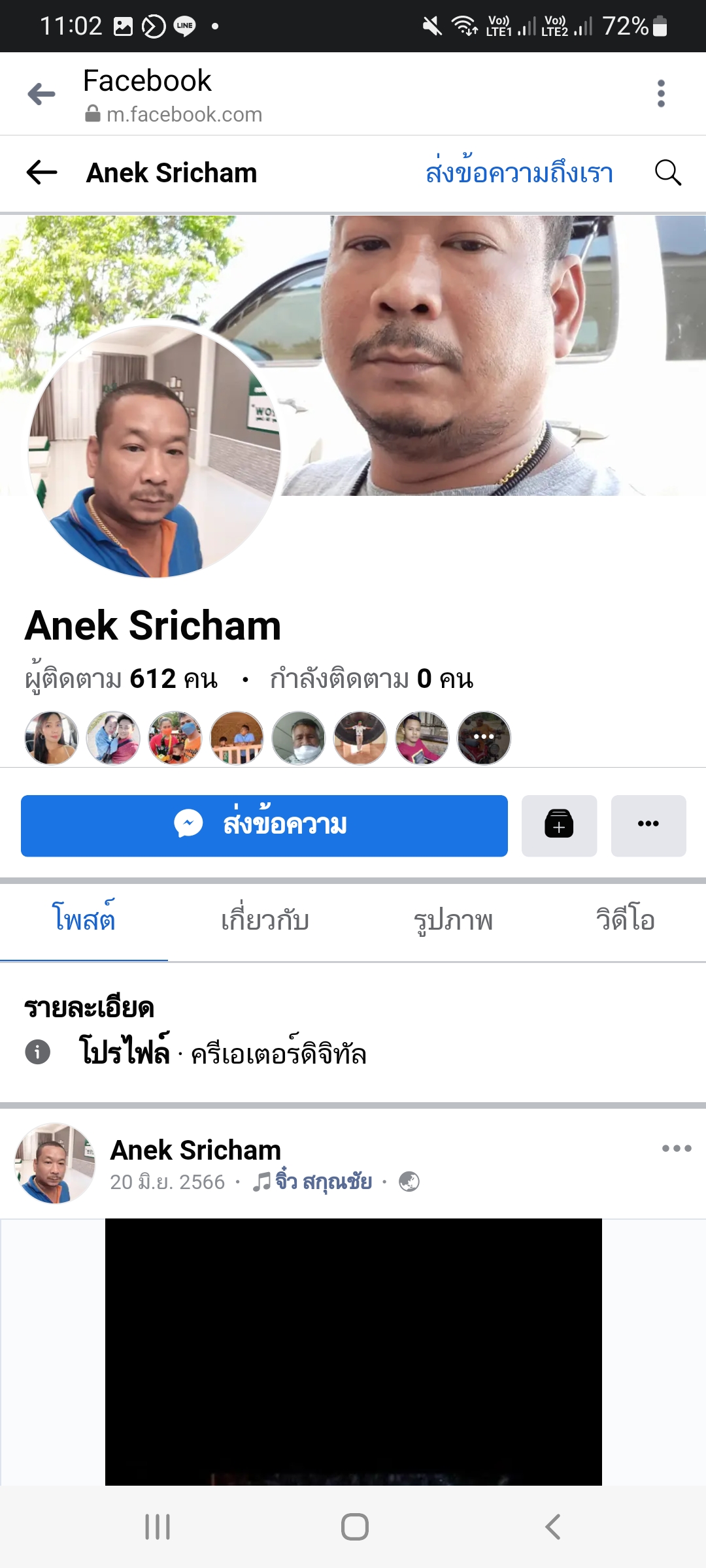Tap the blue ส่งข้อความ Messenger button
The image size is (706, 1568).
pos(264,825)
